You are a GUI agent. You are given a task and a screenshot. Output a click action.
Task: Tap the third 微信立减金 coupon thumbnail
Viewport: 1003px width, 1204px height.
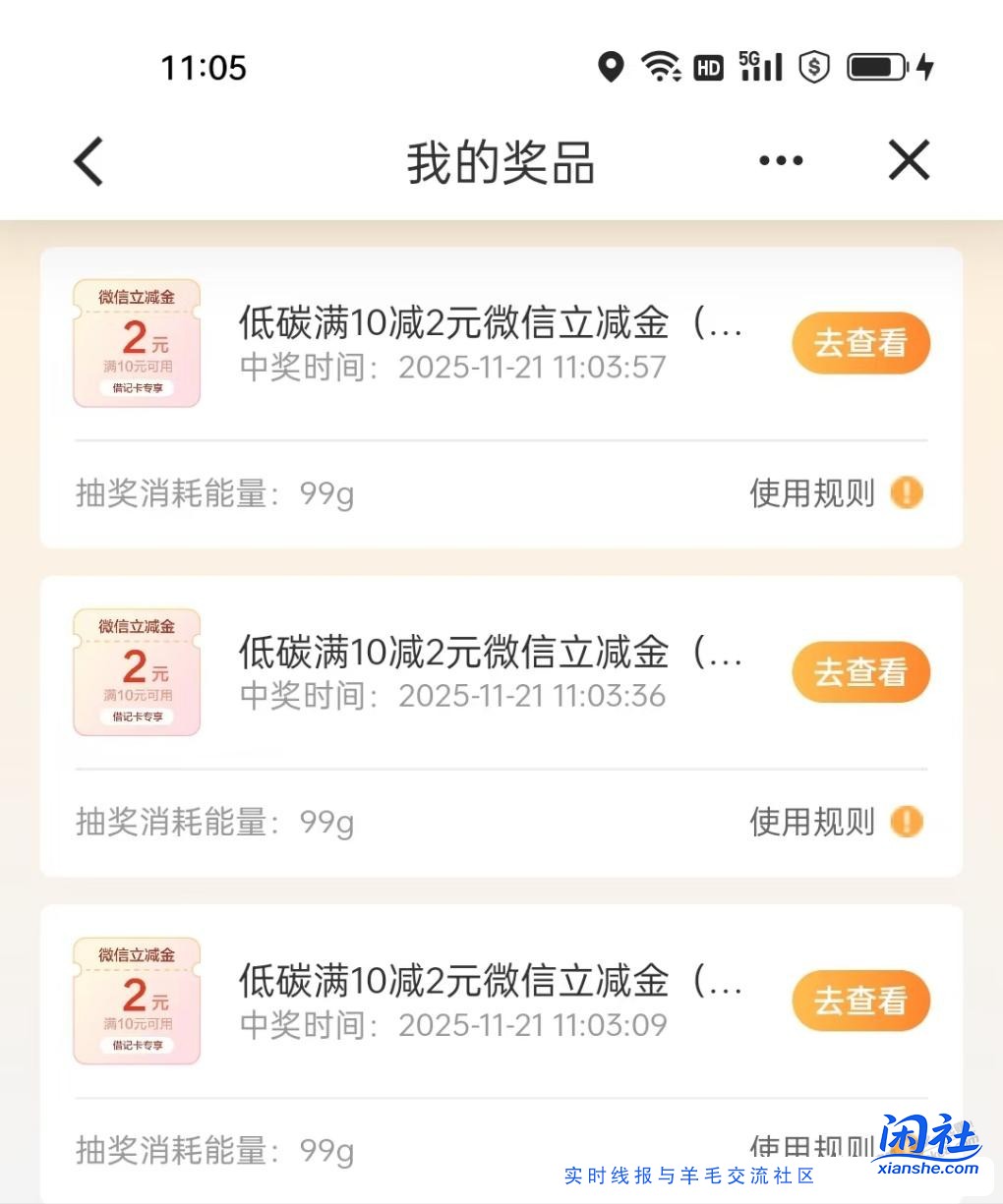point(136,1000)
